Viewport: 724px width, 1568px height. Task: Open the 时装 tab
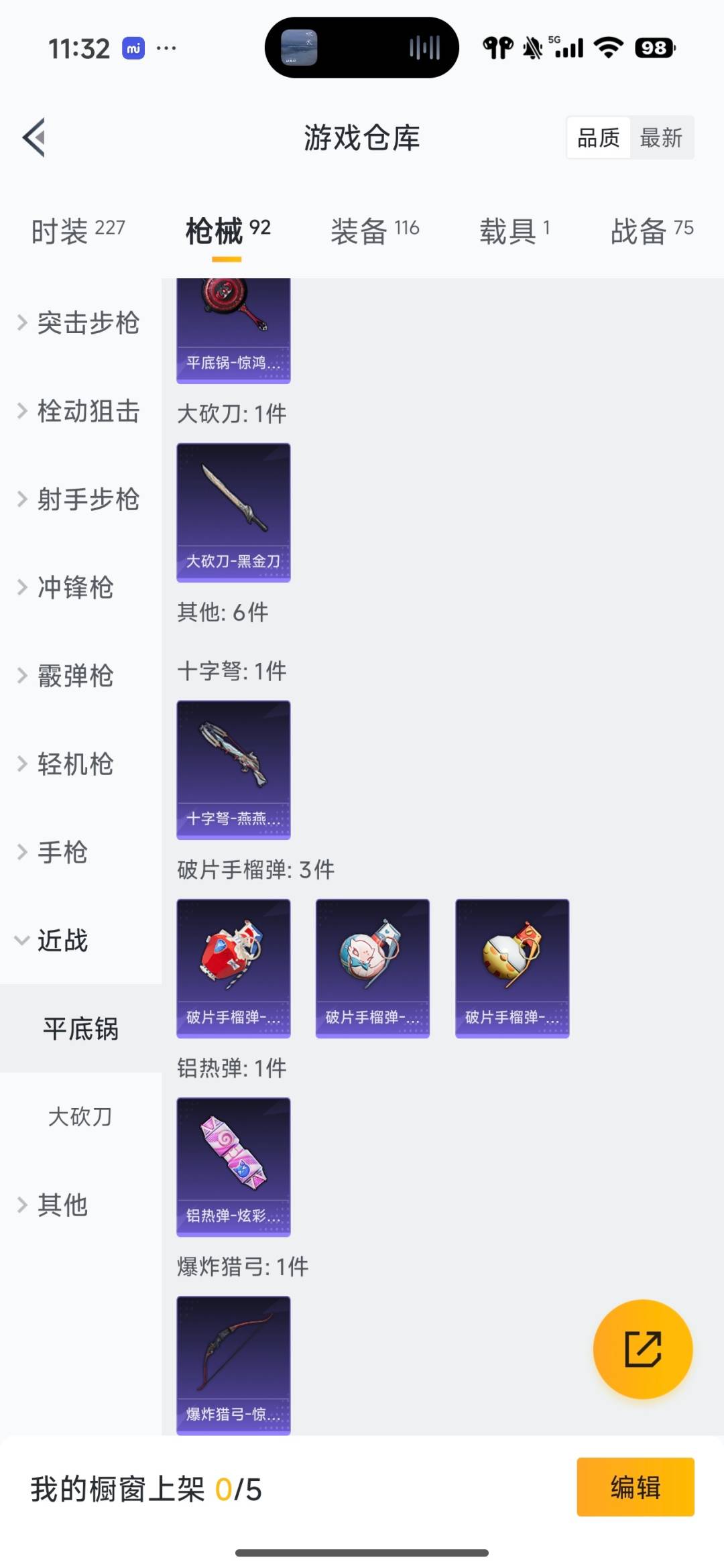click(x=77, y=229)
